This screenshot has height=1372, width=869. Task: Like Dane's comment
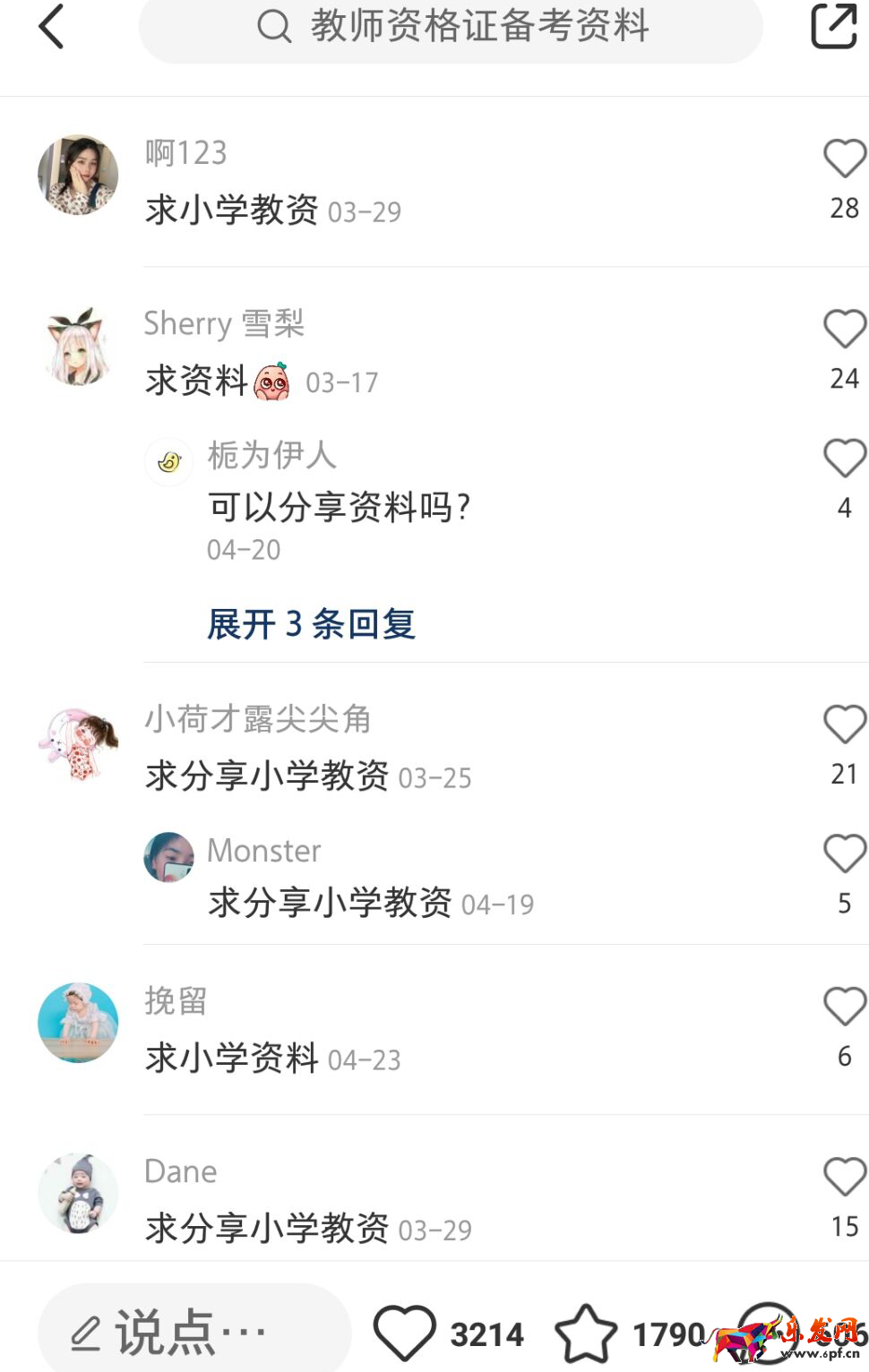point(844,1177)
